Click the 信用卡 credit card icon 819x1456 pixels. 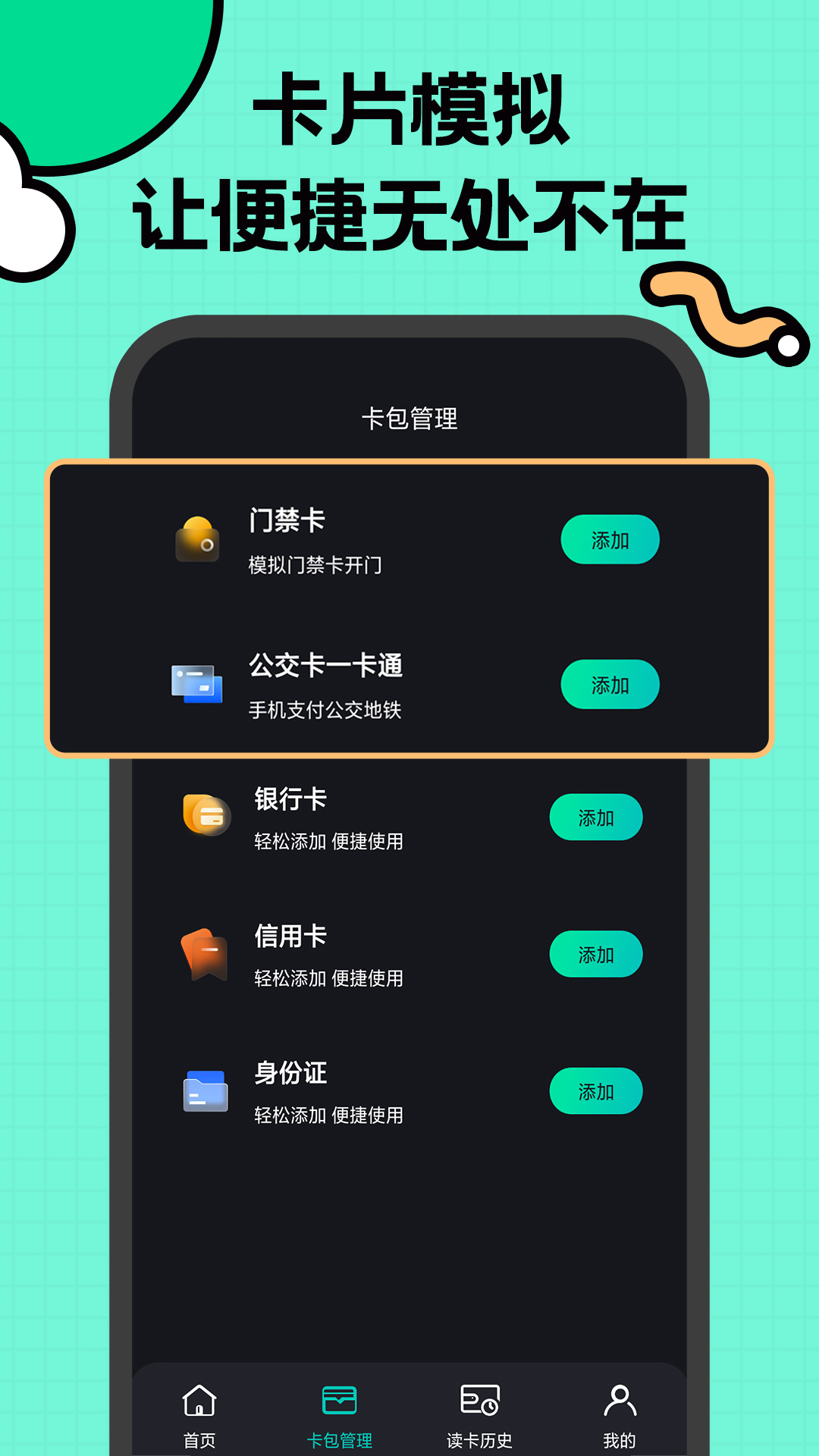203,952
